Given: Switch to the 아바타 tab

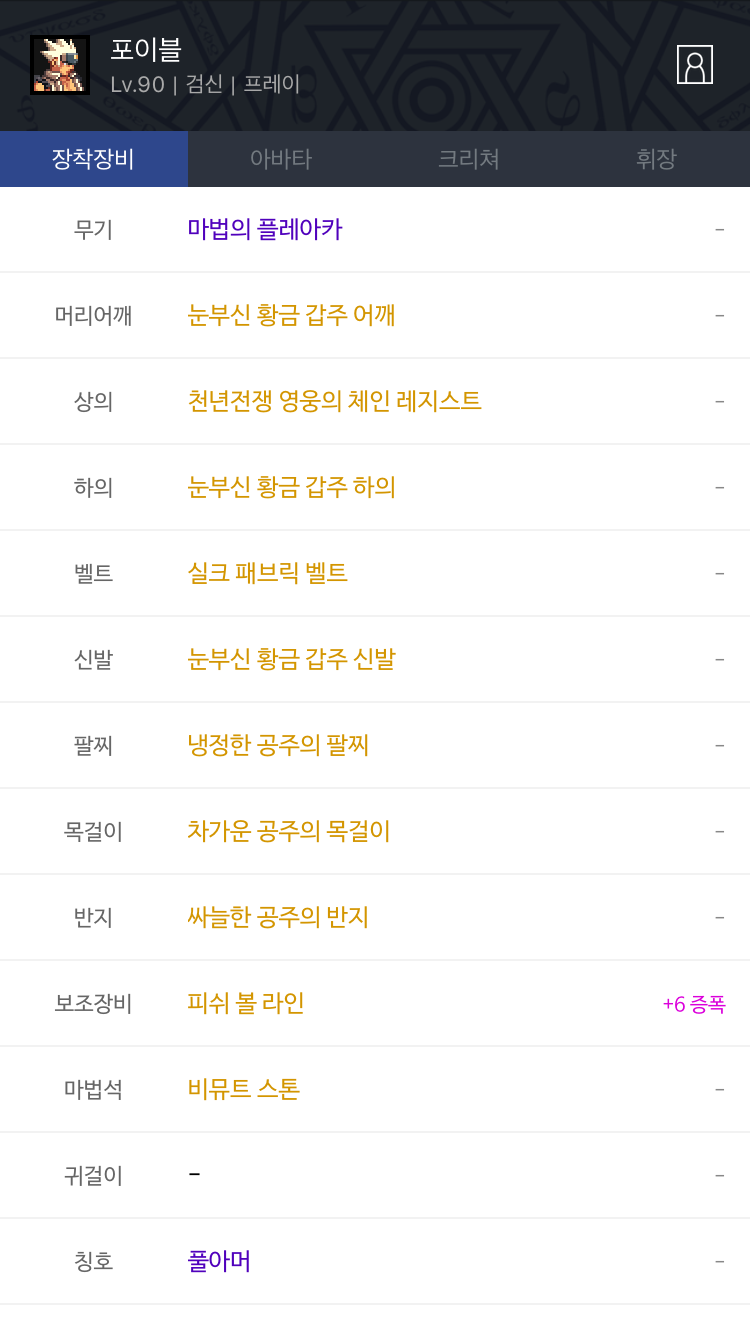Looking at the screenshot, I should [x=281, y=159].
